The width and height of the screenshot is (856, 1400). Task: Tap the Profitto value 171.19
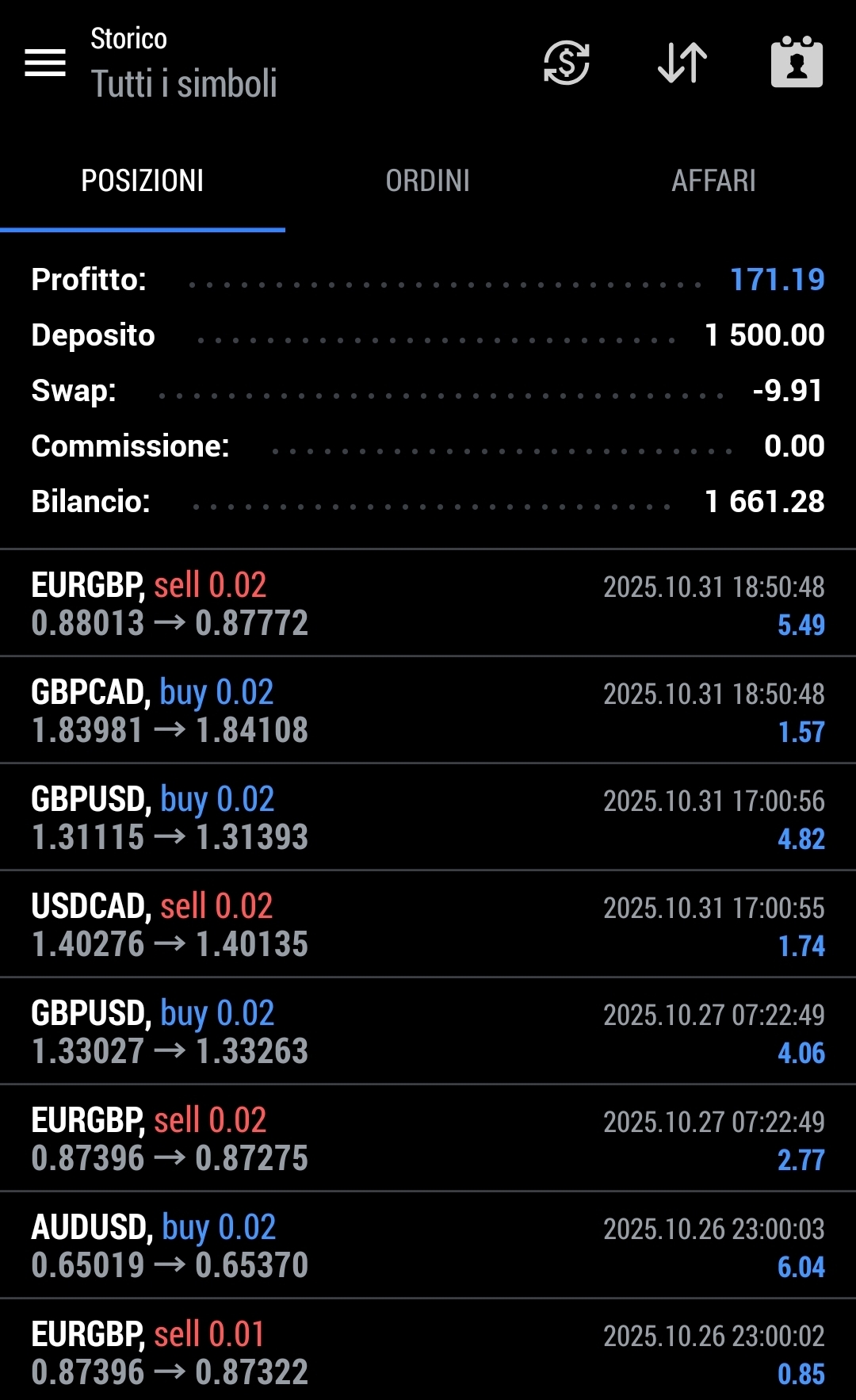777,279
